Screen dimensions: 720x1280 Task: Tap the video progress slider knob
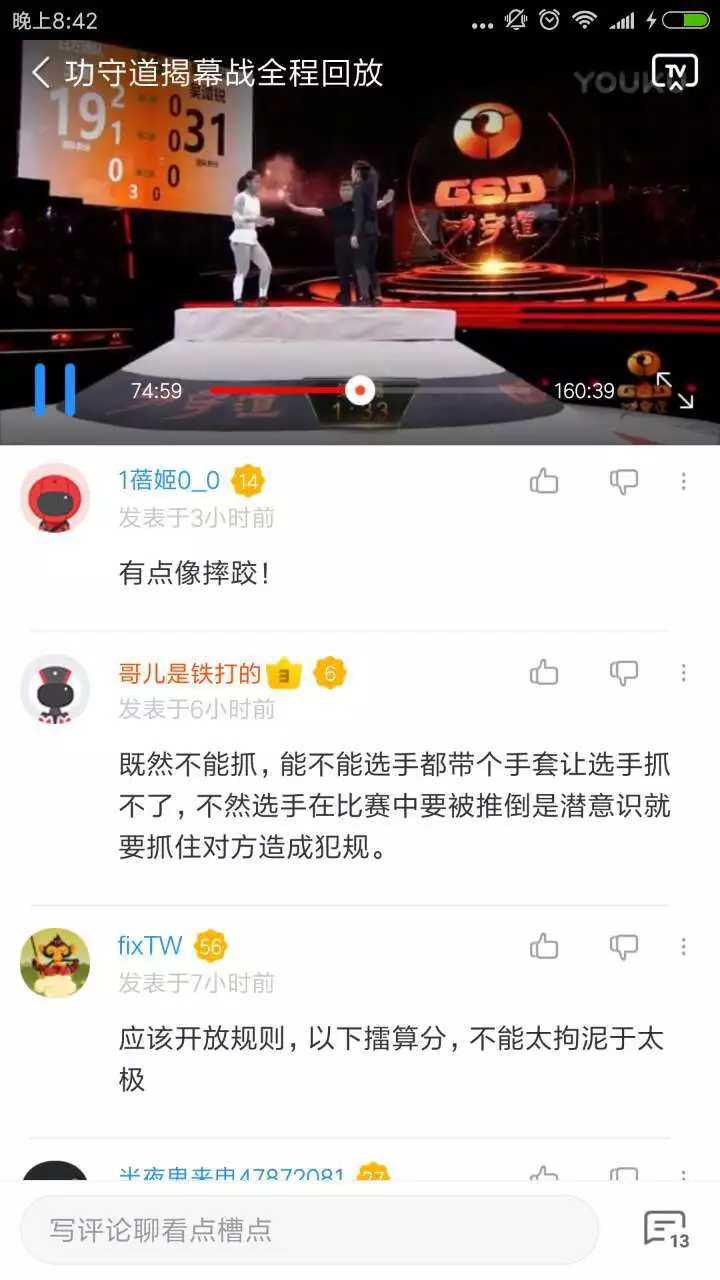pyautogui.click(x=360, y=390)
